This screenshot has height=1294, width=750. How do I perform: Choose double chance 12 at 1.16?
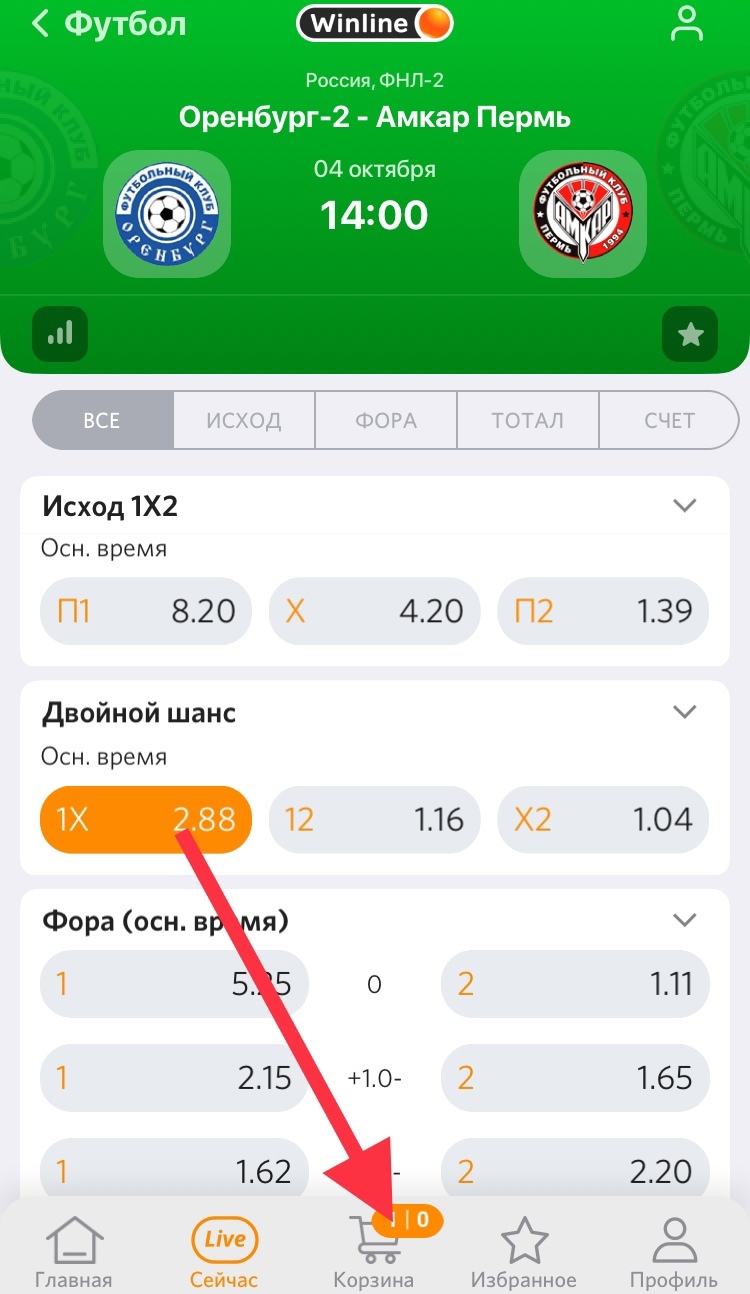click(375, 820)
